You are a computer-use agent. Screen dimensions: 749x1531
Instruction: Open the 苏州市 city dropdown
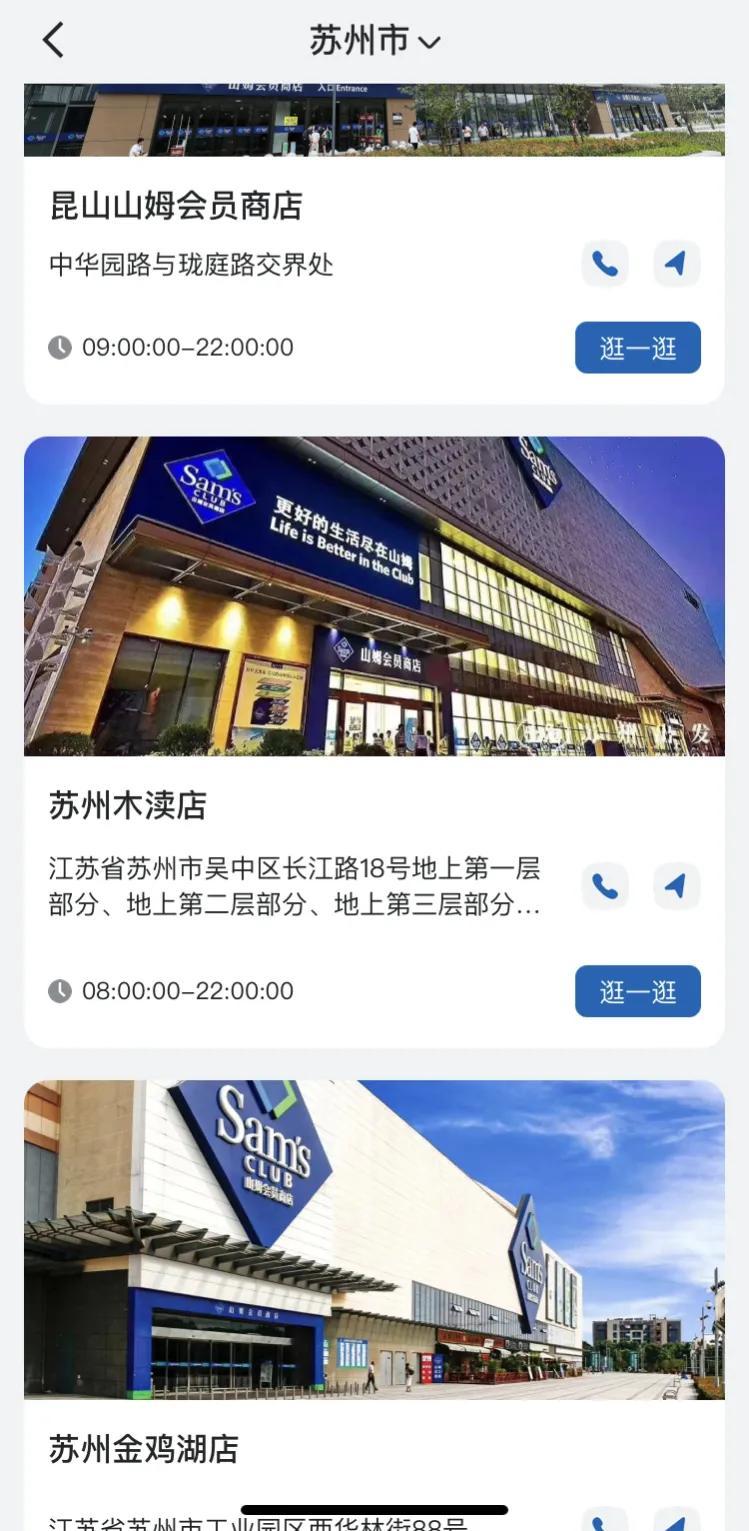(x=374, y=41)
